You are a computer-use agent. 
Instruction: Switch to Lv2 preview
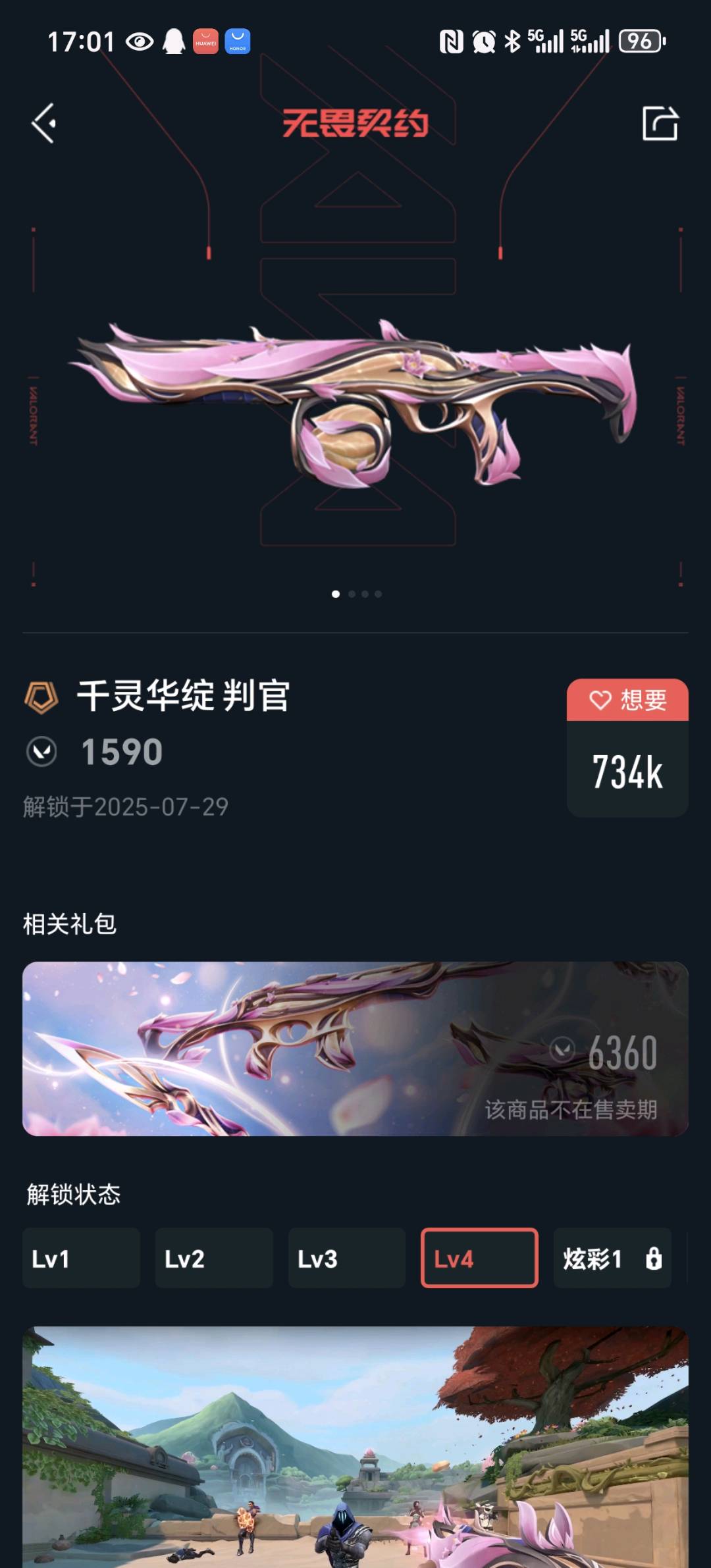point(214,1258)
